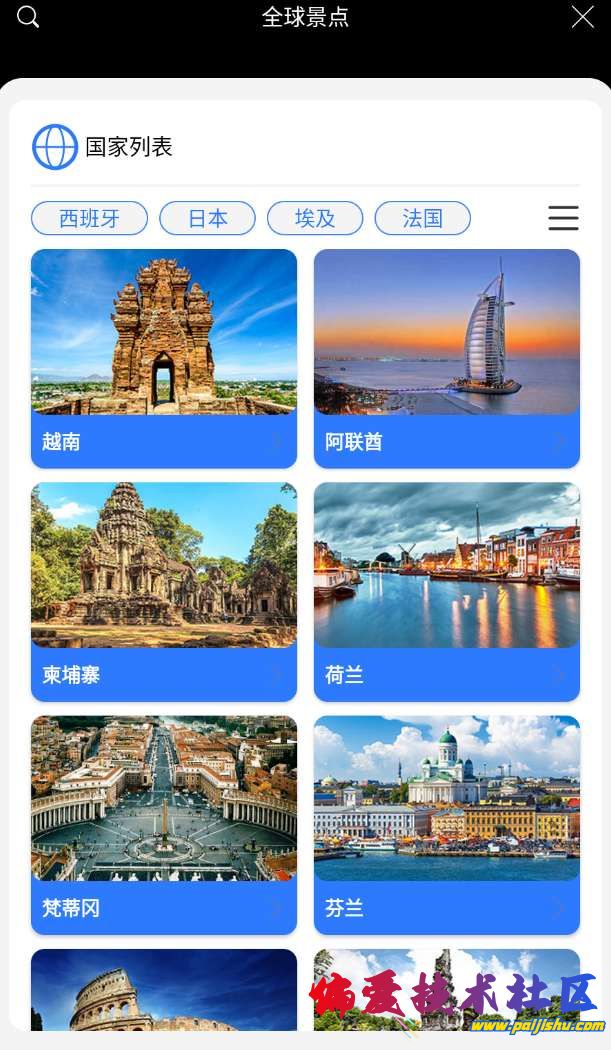This screenshot has height=1050, width=611.
Task: Open the 梵蒂冈 card
Action: (164, 824)
